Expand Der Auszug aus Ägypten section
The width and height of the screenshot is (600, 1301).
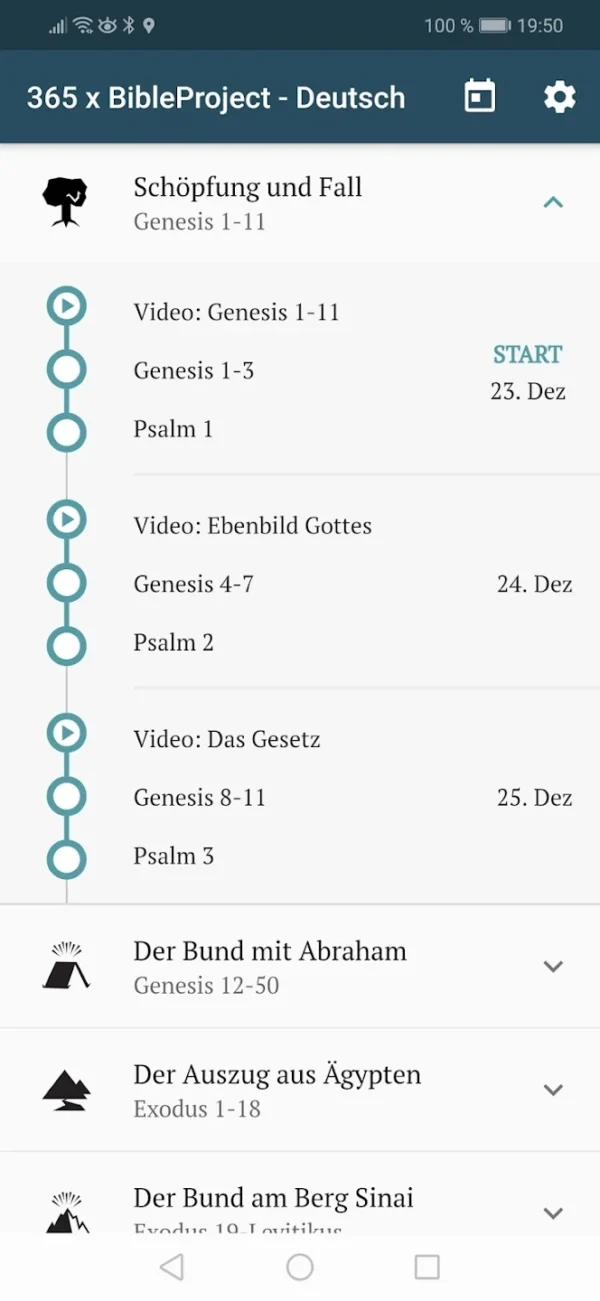[x=552, y=1090]
